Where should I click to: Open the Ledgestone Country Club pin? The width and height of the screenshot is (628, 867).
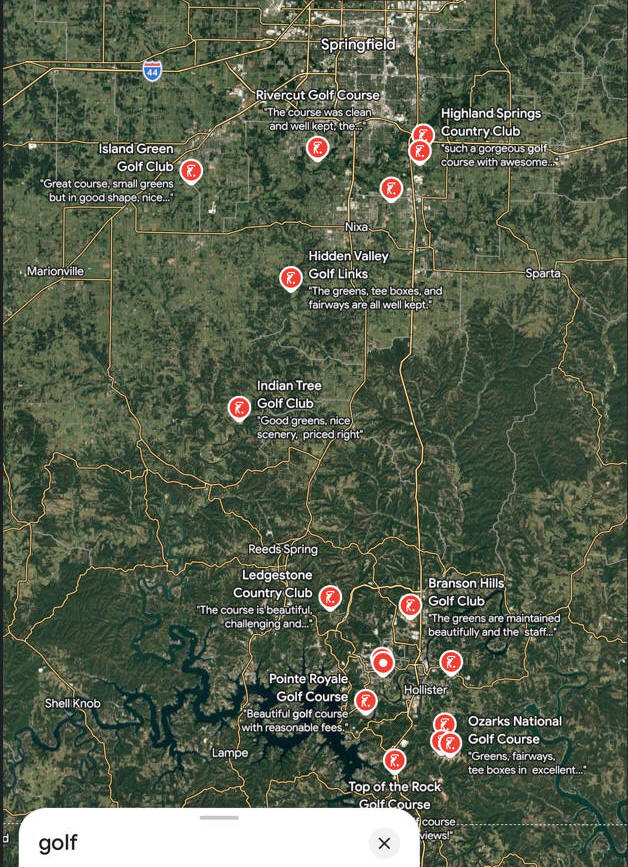point(330,597)
